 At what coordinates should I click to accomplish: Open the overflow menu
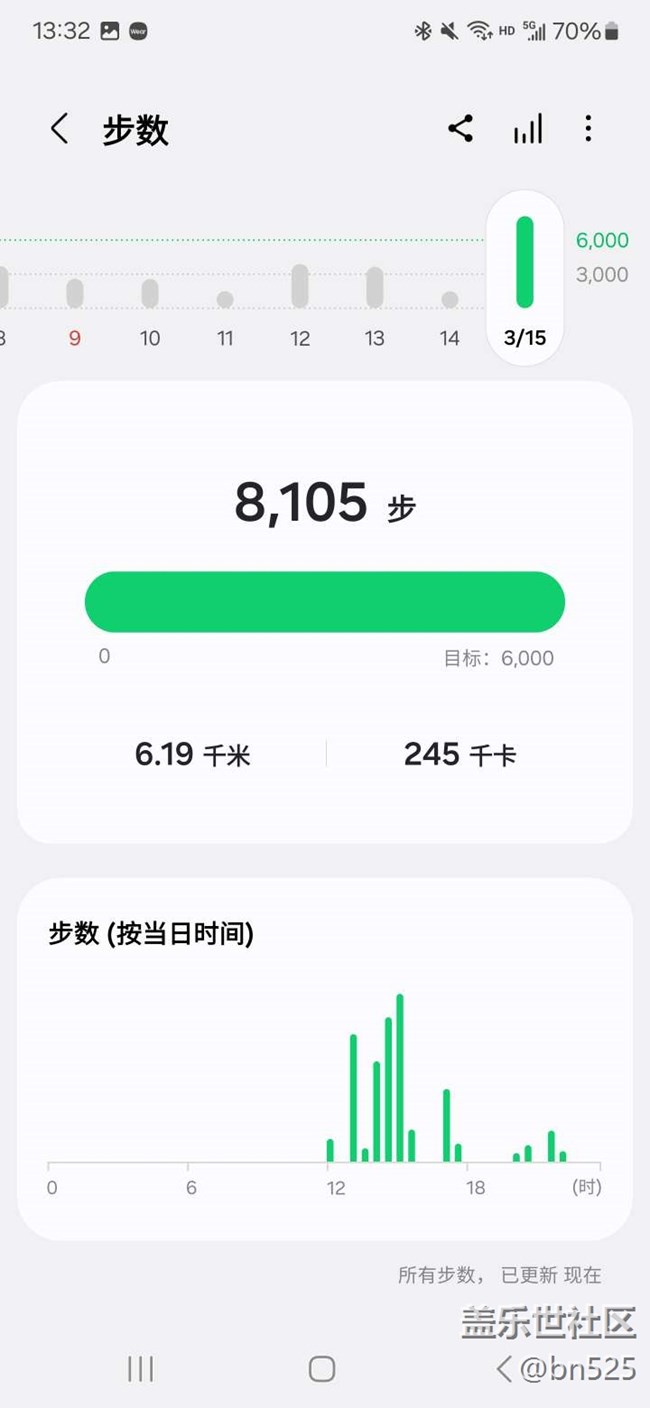pos(588,129)
